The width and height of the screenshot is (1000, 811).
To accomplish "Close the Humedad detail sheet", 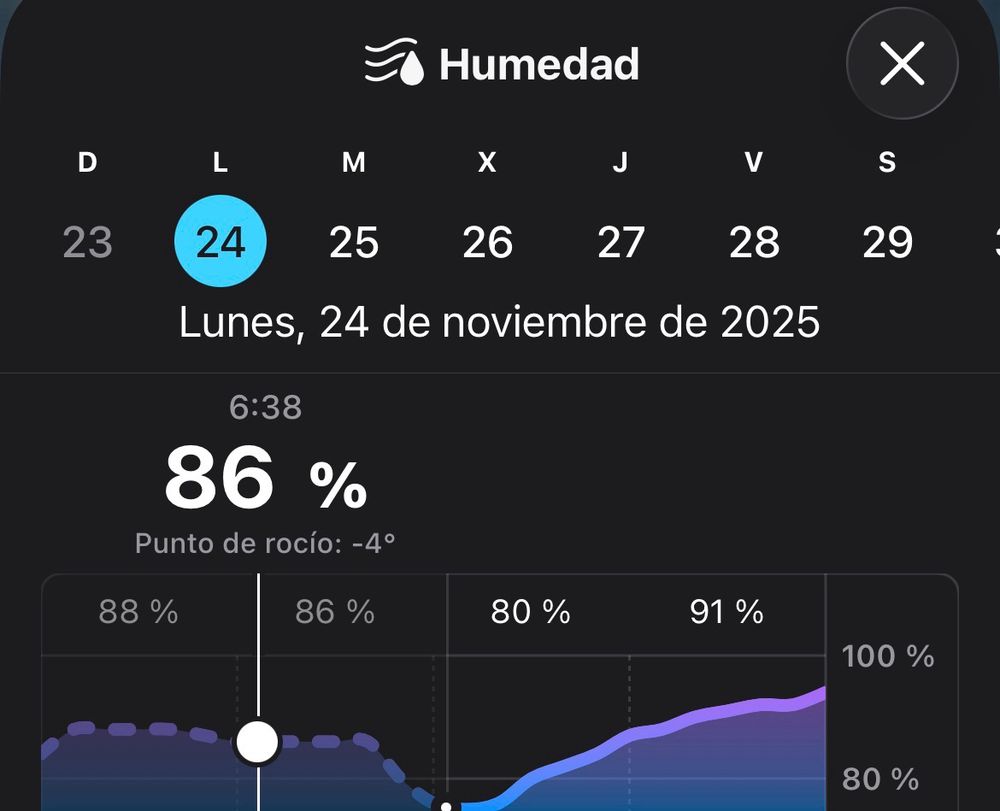I will pyautogui.click(x=902, y=63).
